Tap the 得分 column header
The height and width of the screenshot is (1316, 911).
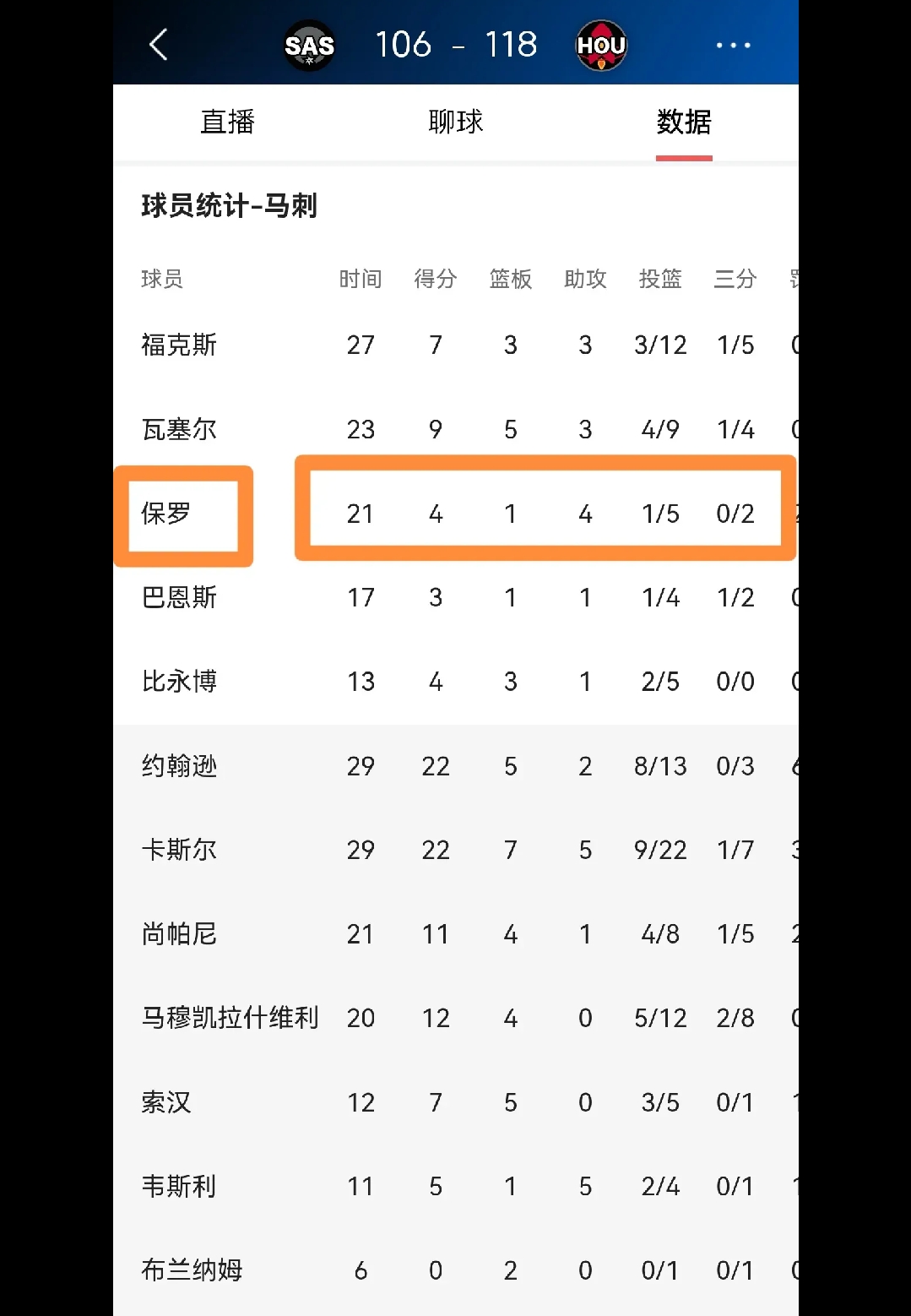[x=436, y=280]
